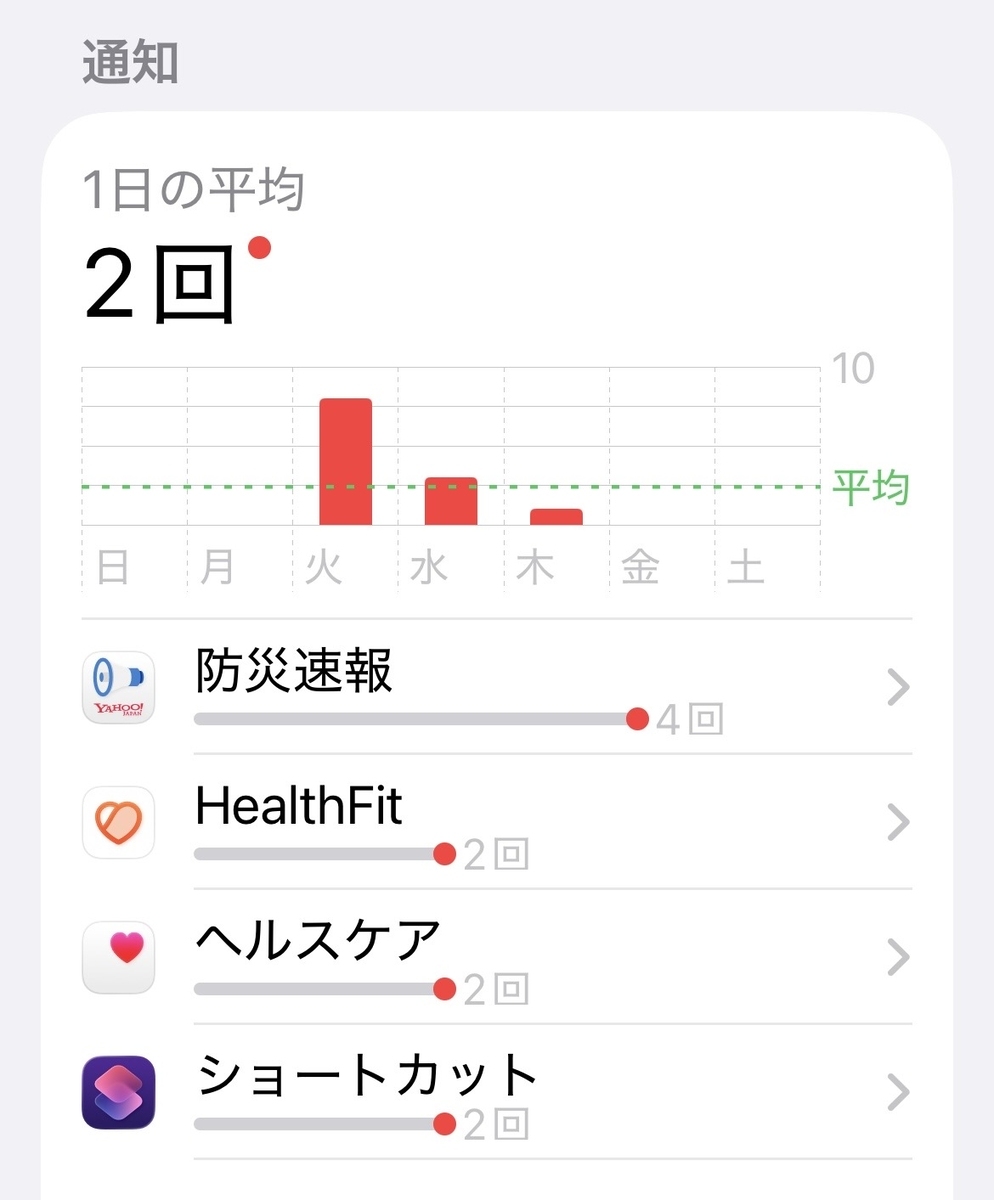
Task: Select the 木 bar in the chart
Action: pyautogui.click(x=556, y=516)
